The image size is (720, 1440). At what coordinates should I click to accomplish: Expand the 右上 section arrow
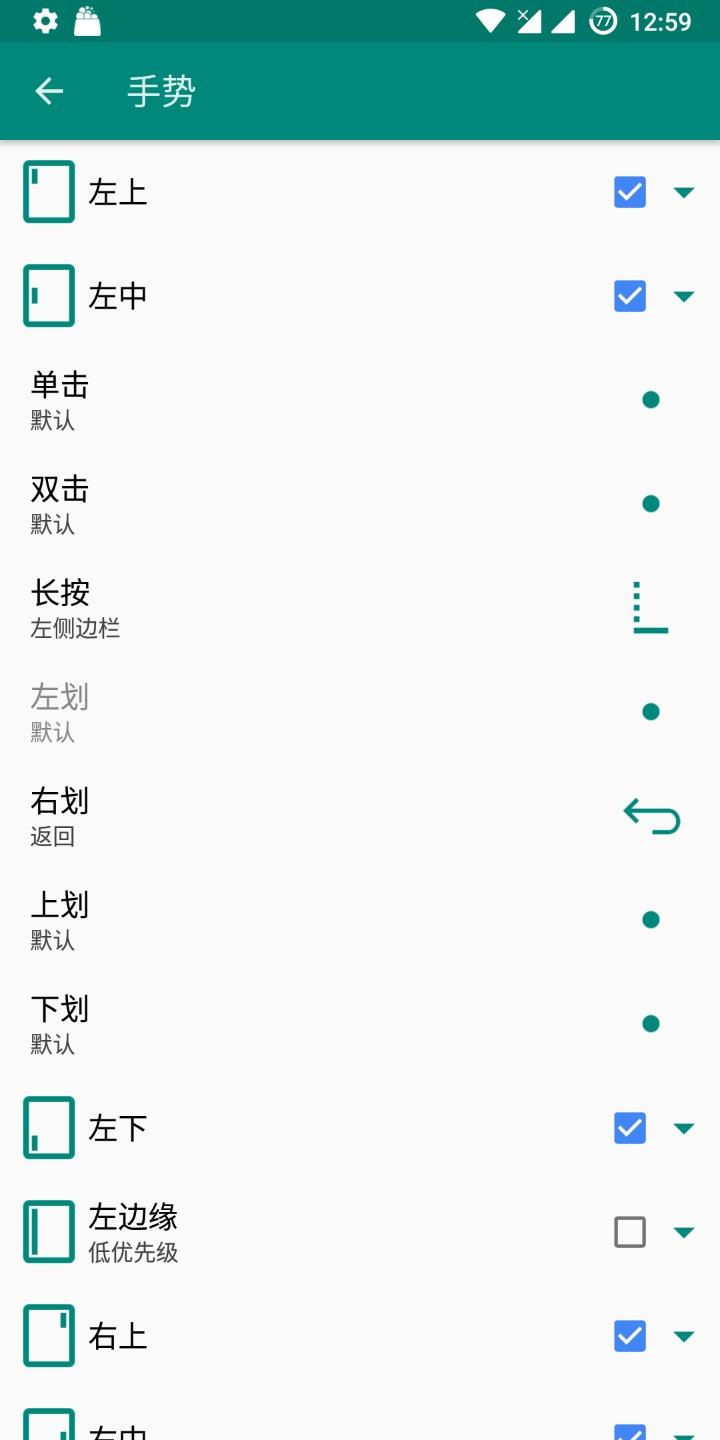coord(684,1336)
